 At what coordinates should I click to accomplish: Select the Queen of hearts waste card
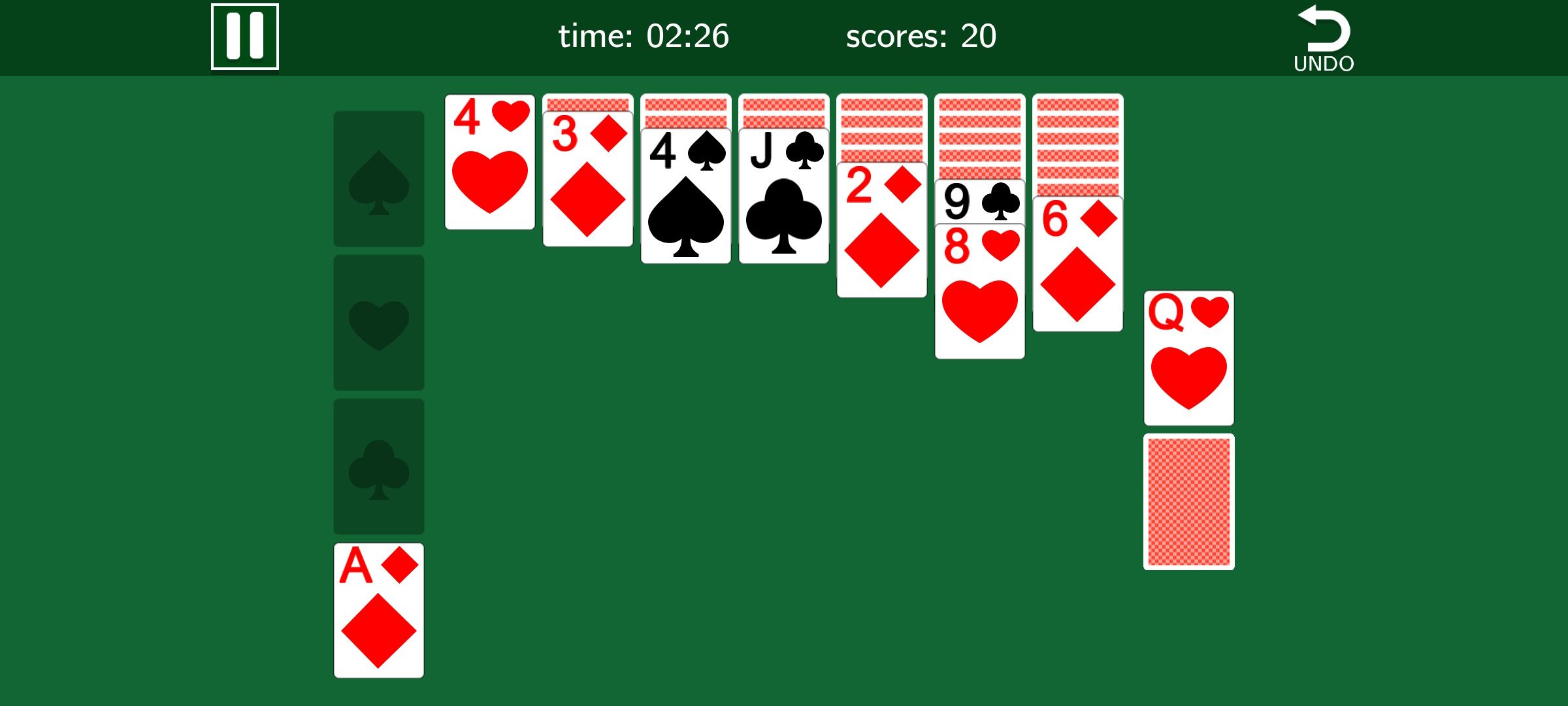(1188, 358)
